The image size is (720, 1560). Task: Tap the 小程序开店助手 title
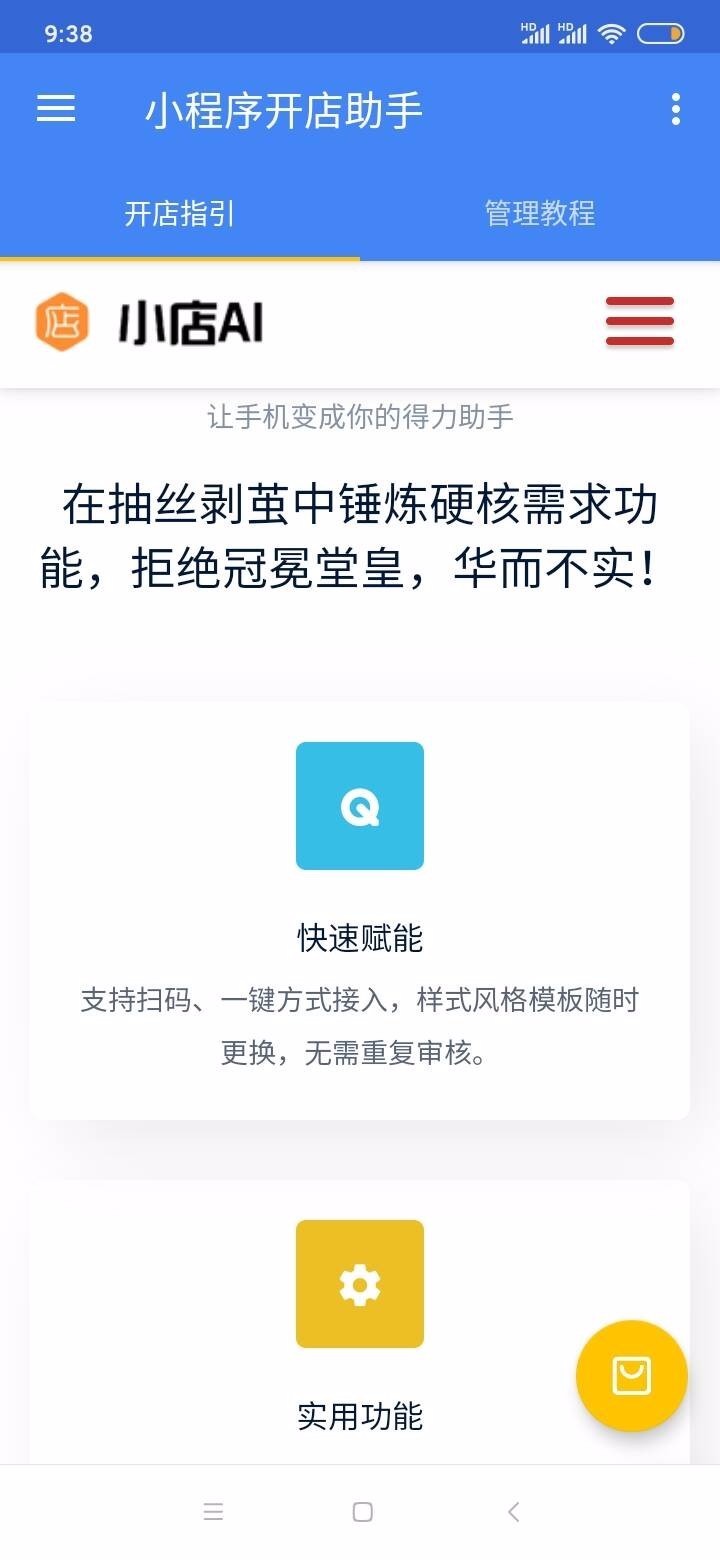[283, 108]
